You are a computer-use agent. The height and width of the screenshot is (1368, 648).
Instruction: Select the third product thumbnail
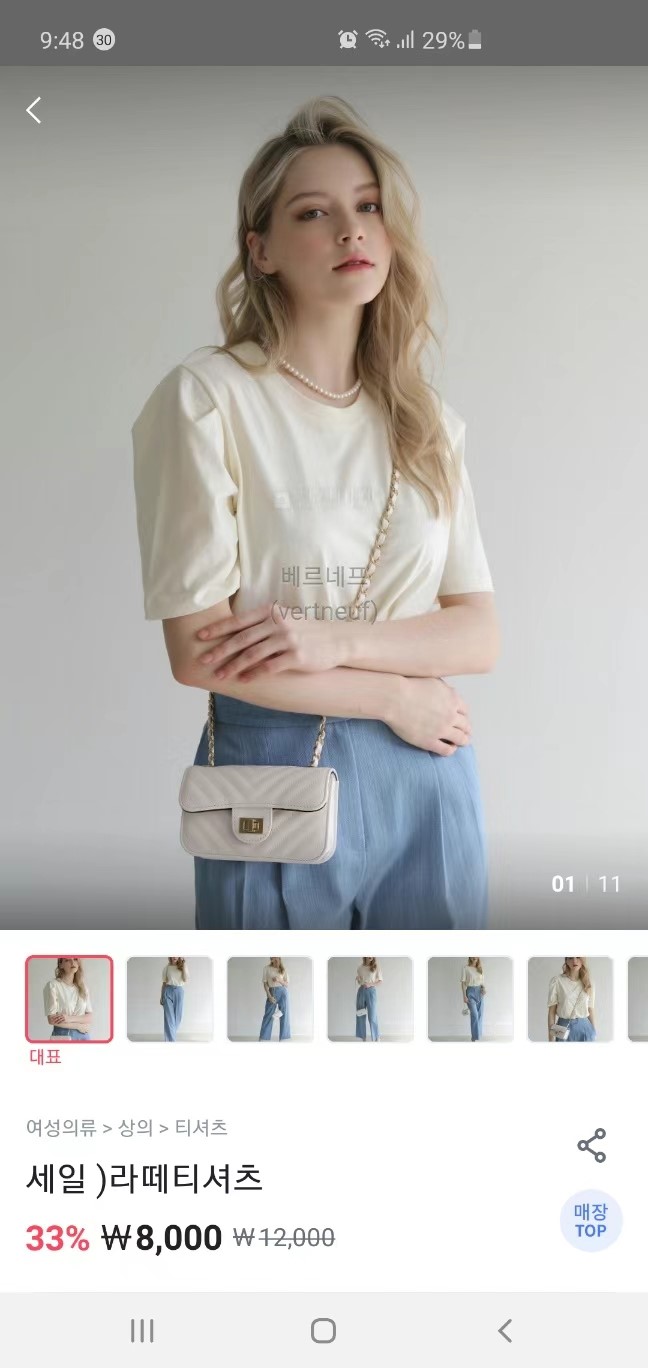pos(270,999)
